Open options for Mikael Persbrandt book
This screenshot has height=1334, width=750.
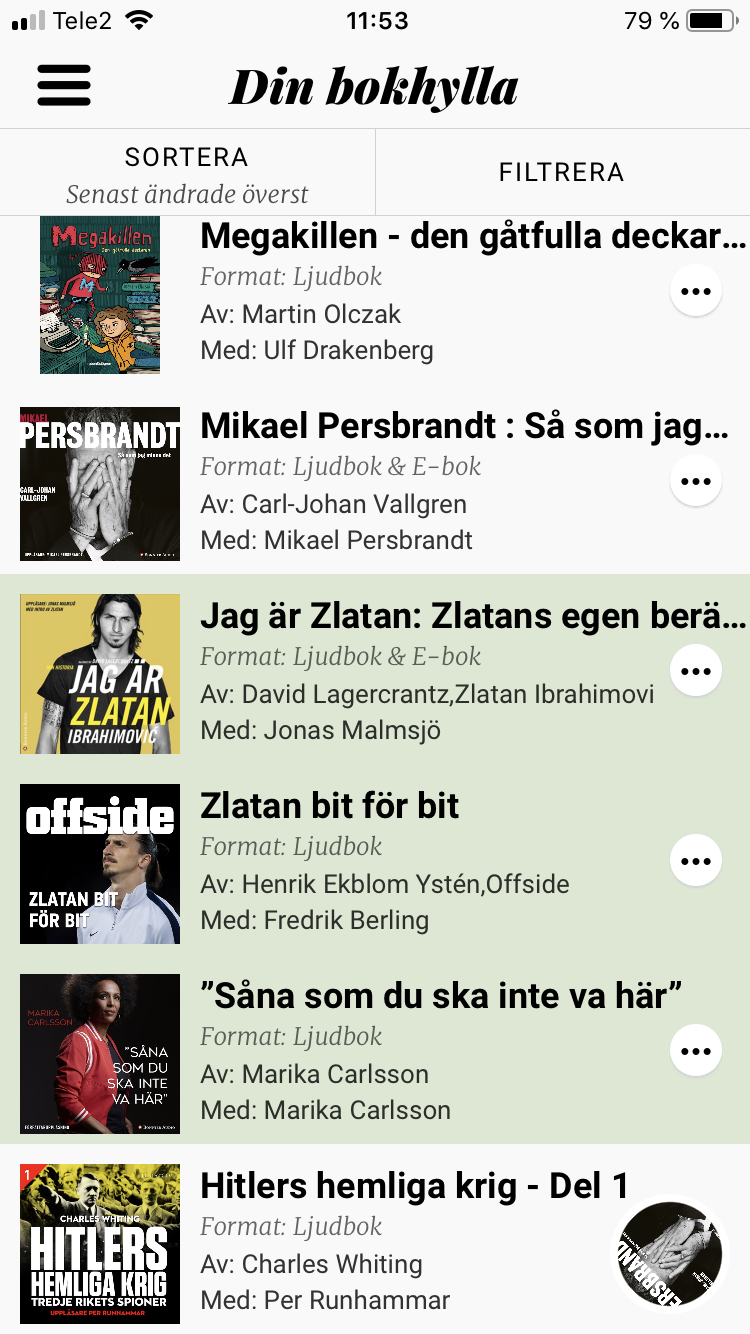pyautogui.click(x=696, y=480)
